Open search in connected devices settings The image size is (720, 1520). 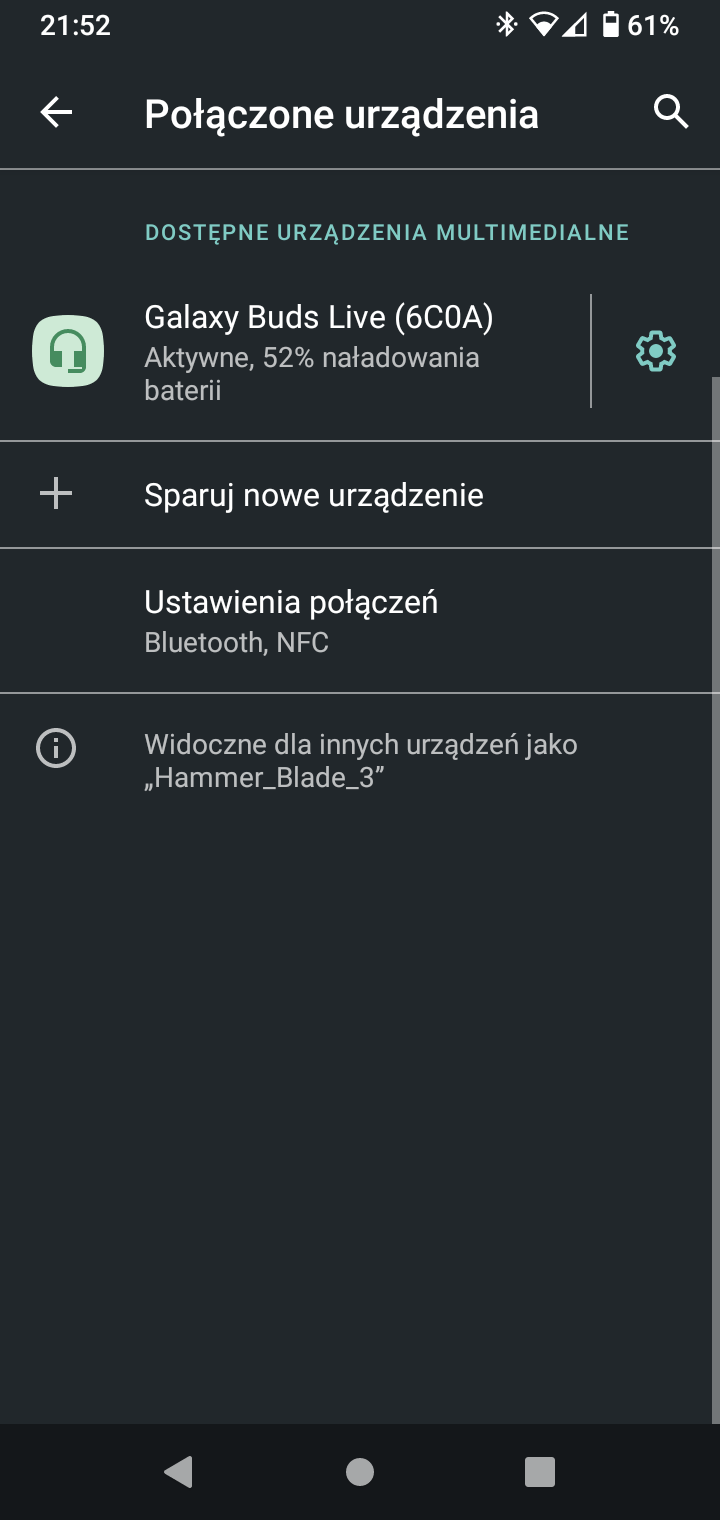671,112
